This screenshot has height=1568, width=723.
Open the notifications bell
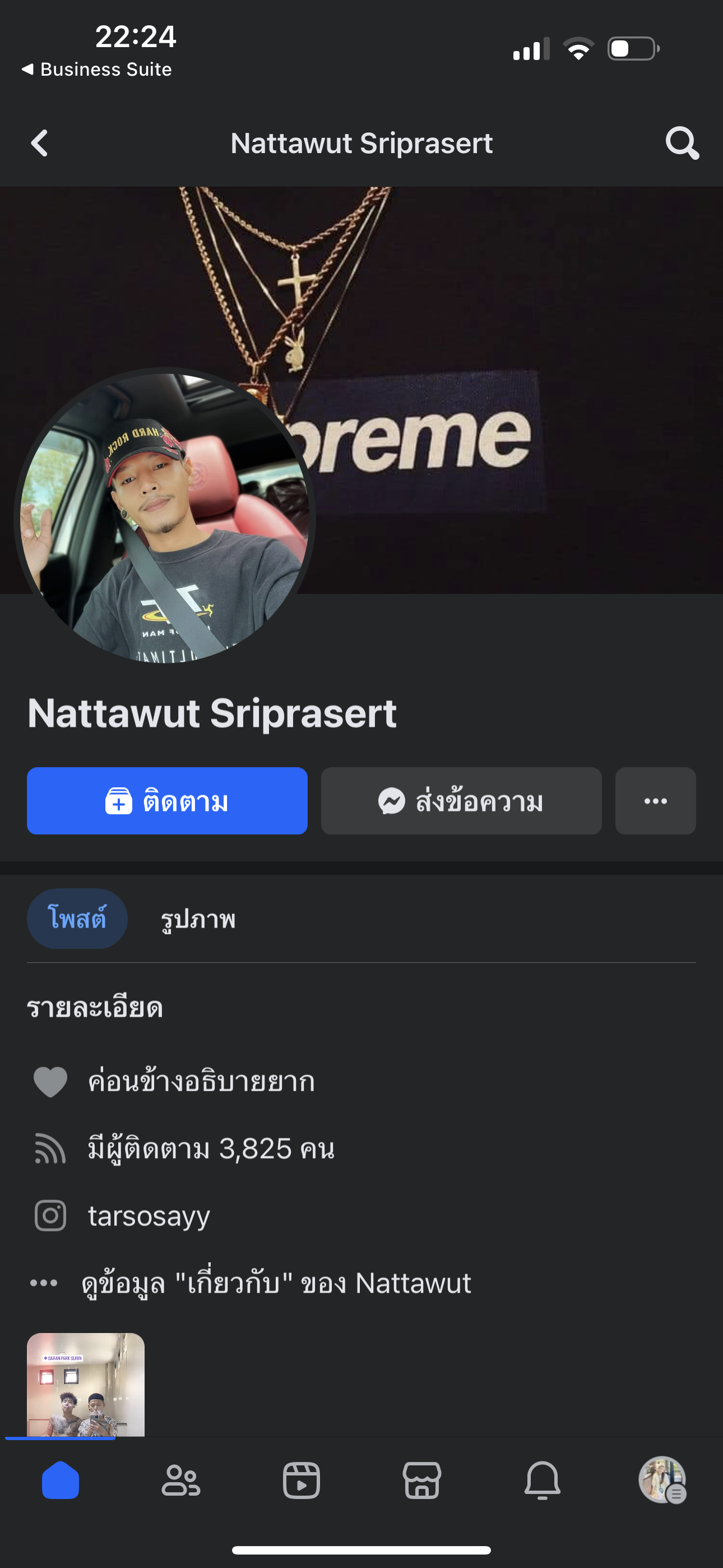(543, 1481)
